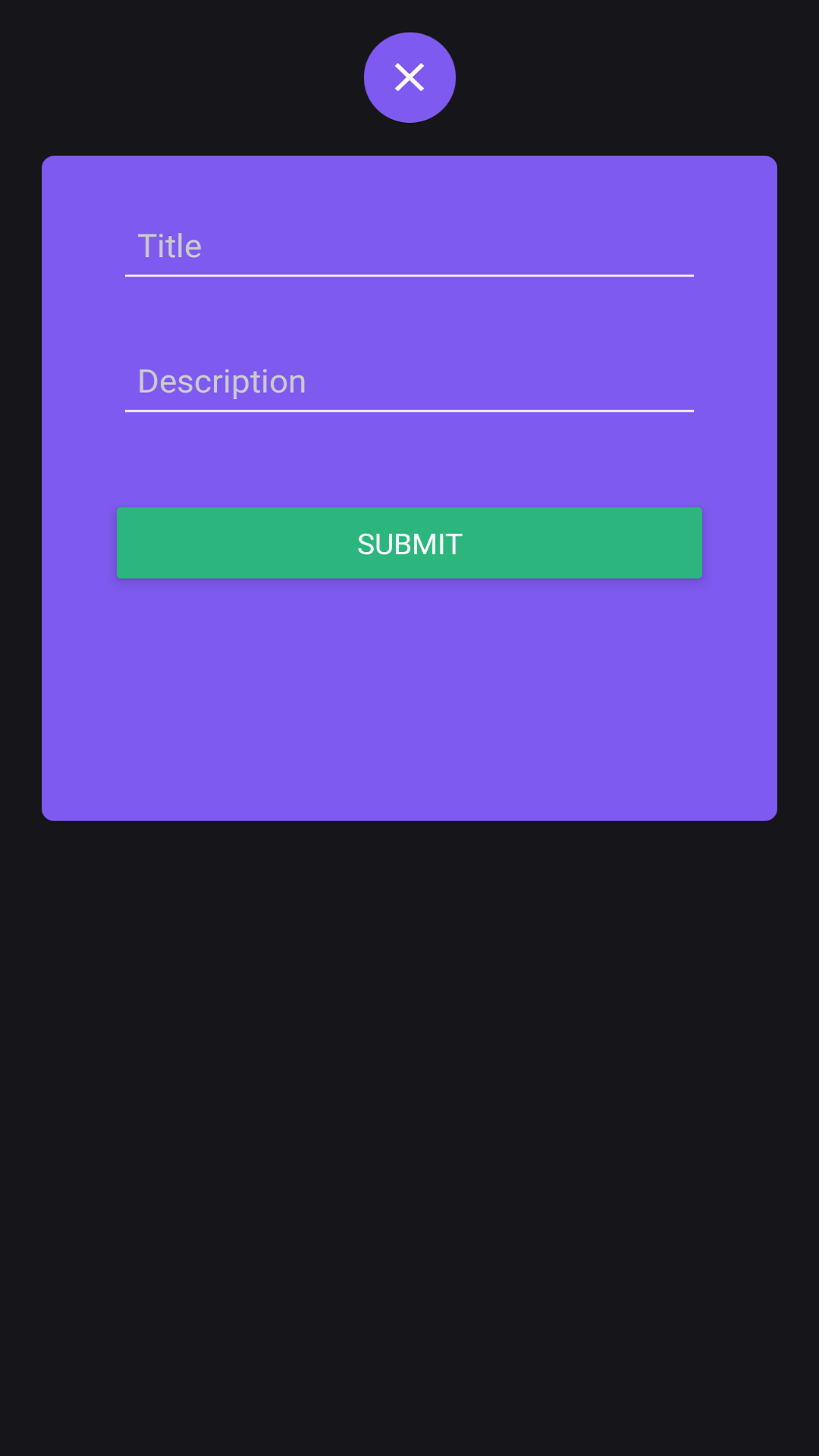This screenshot has height=1456, width=819.
Task: Click inside the Title field
Action: click(409, 250)
